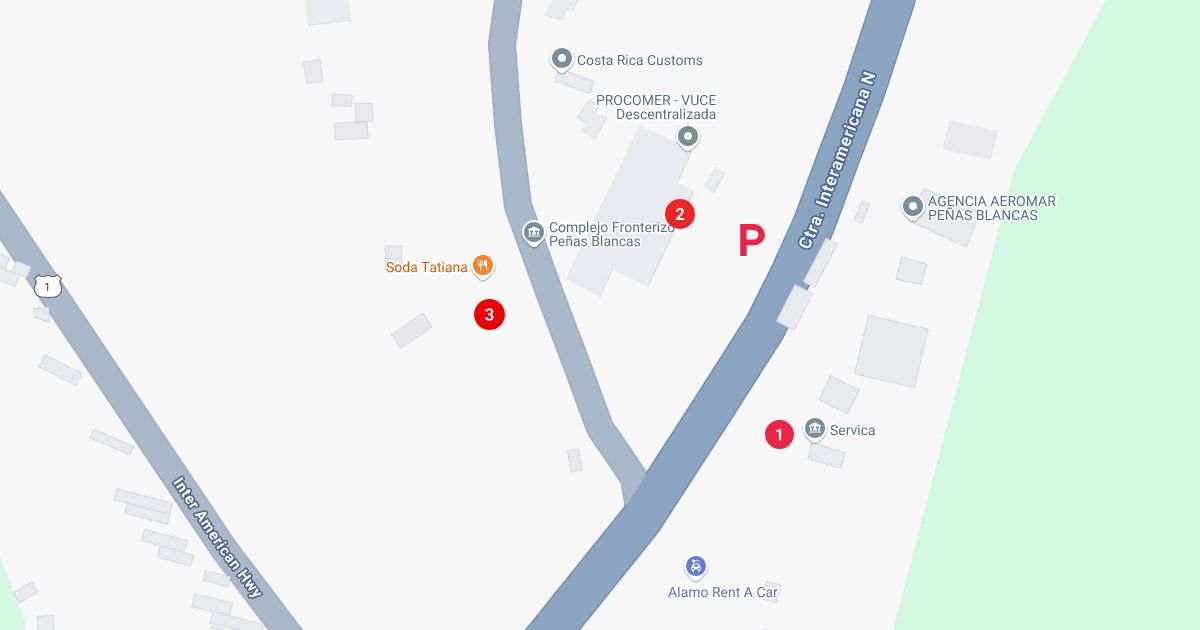The width and height of the screenshot is (1200, 630).
Task: Open the Servica place pin
Action: [x=814, y=429]
